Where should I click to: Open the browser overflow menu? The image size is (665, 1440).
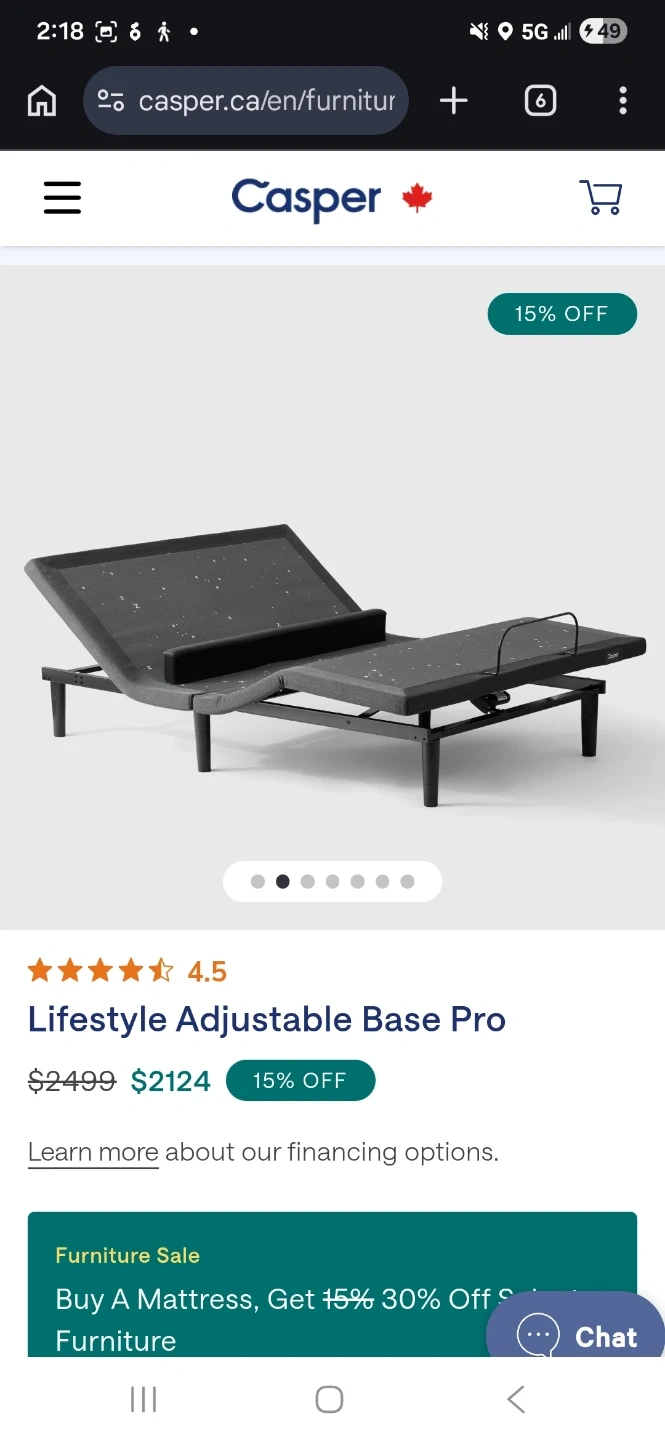(x=622, y=100)
